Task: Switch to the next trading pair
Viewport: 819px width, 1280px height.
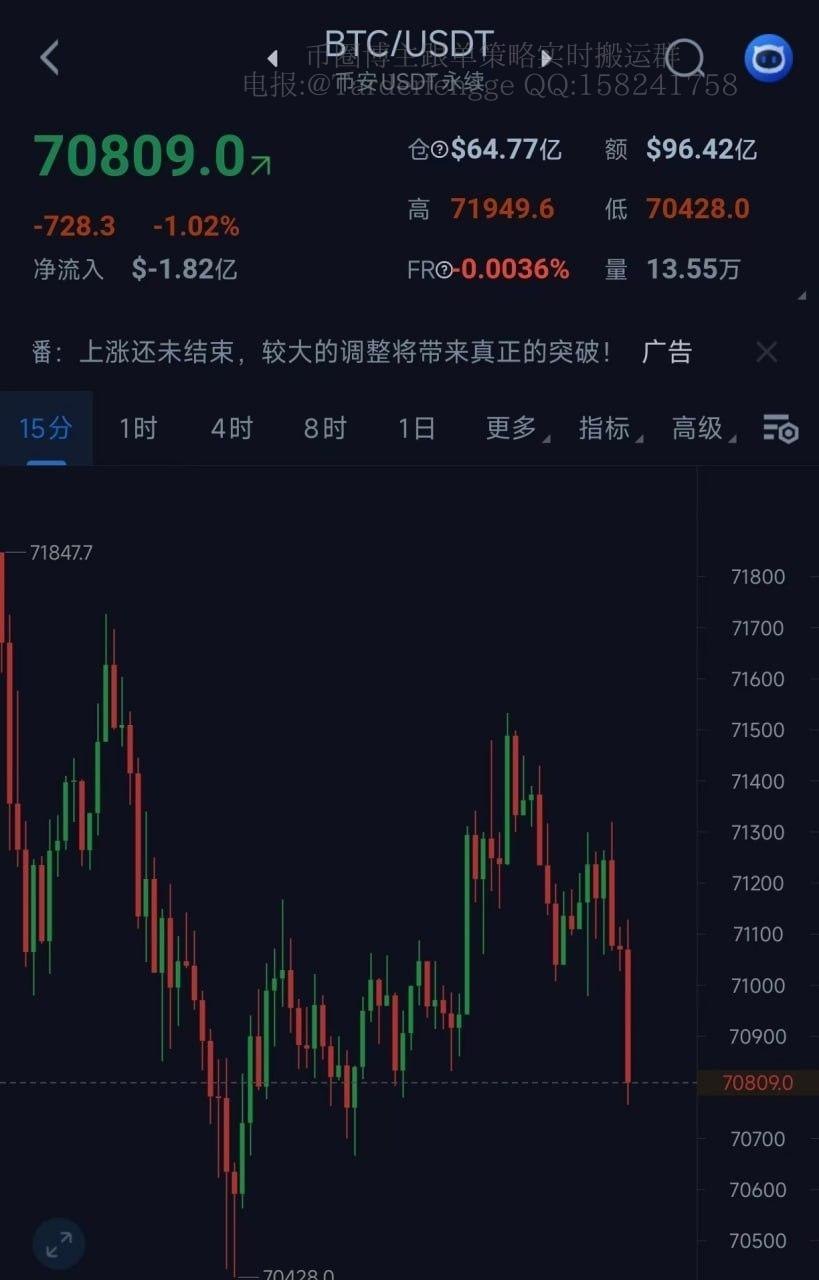Action: pyautogui.click(x=547, y=59)
